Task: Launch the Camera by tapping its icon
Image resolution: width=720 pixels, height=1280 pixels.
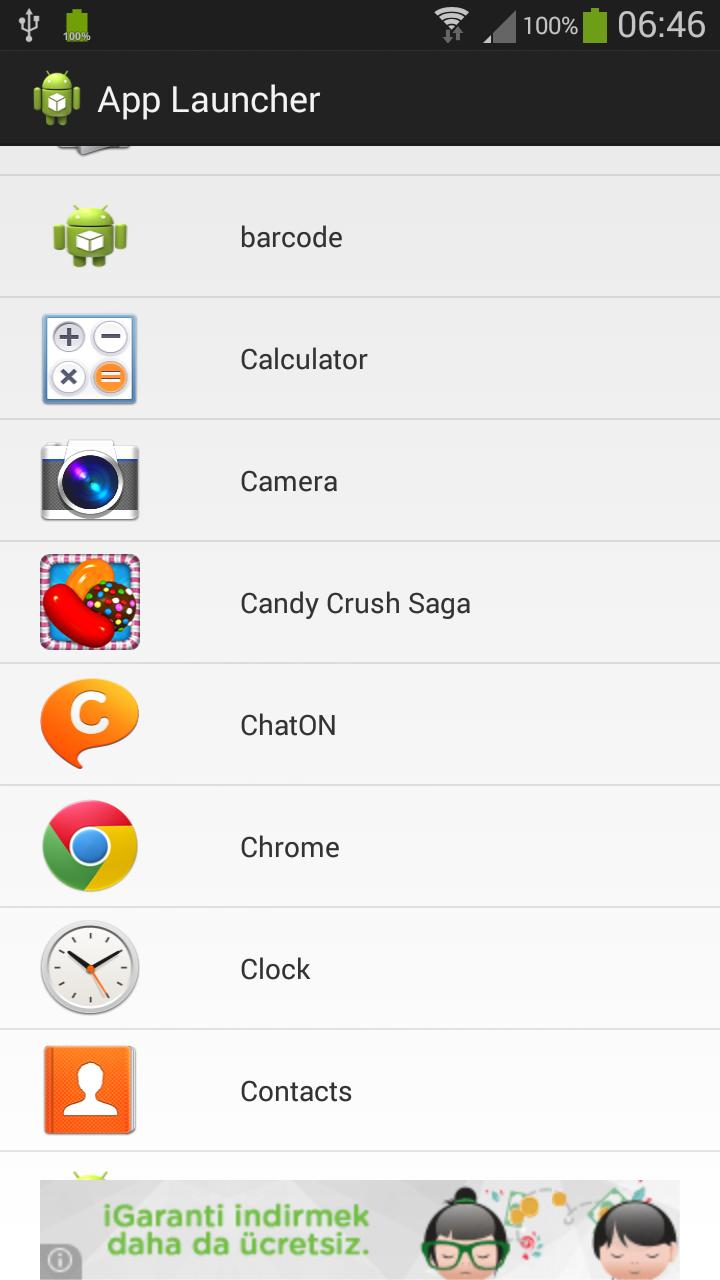Action: [x=89, y=481]
